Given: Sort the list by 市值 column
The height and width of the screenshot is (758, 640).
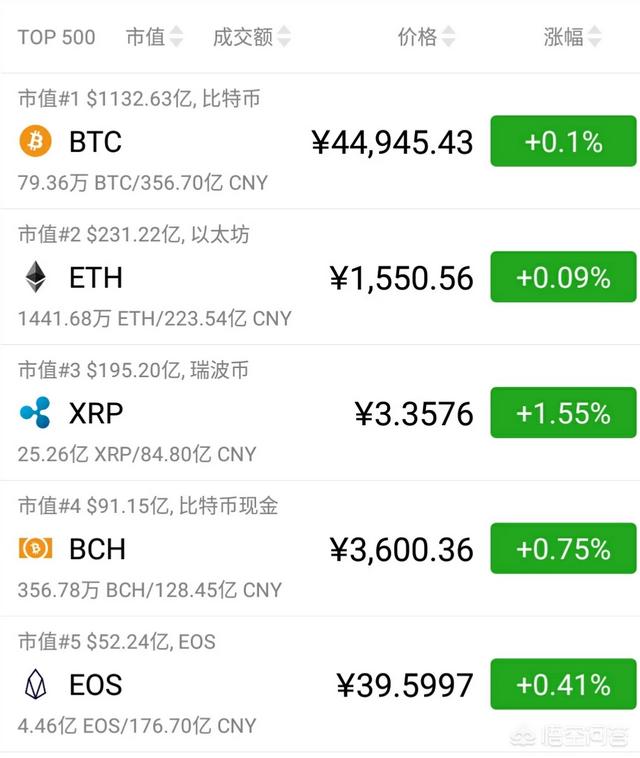Looking at the screenshot, I should [154, 38].
